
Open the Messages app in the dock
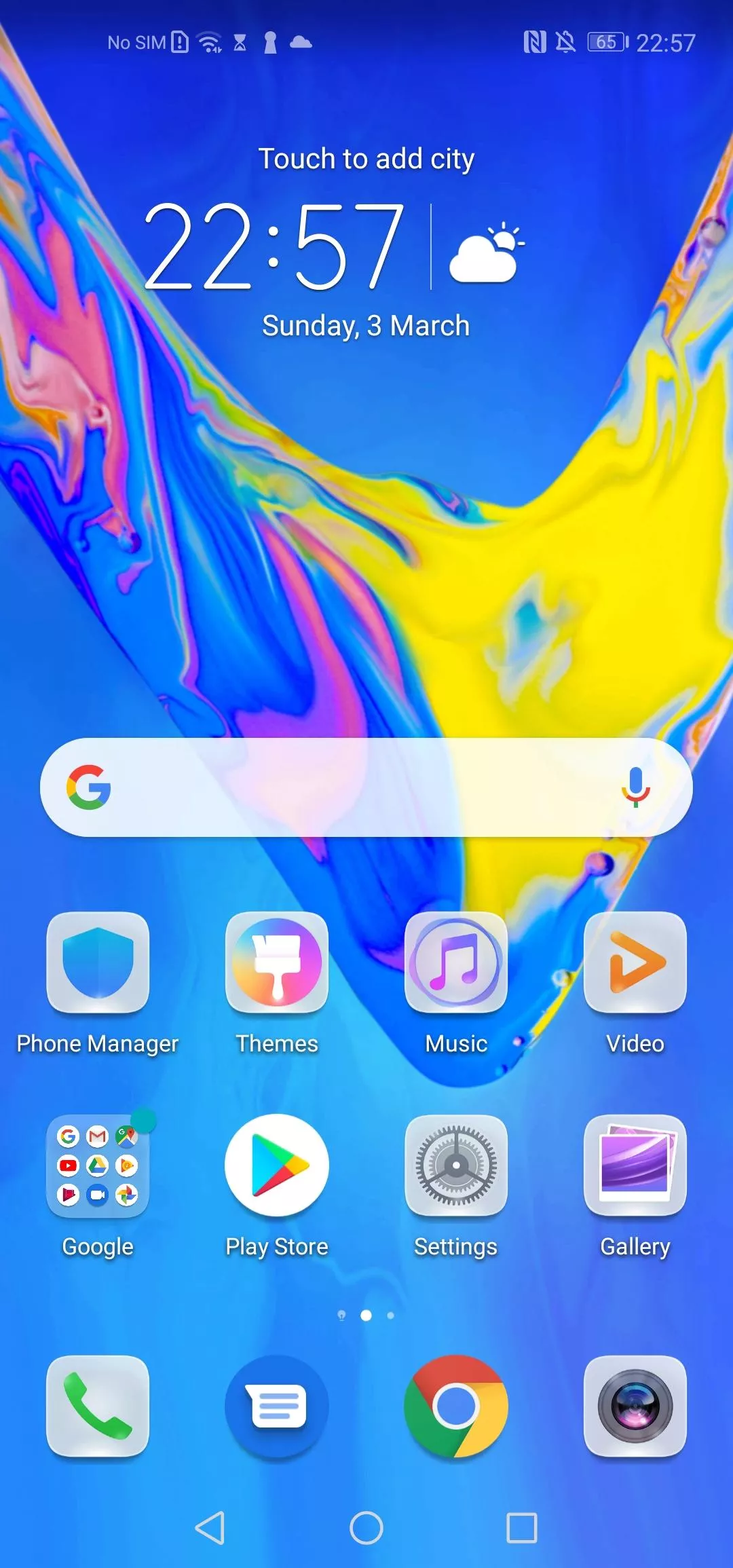(x=277, y=1406)
